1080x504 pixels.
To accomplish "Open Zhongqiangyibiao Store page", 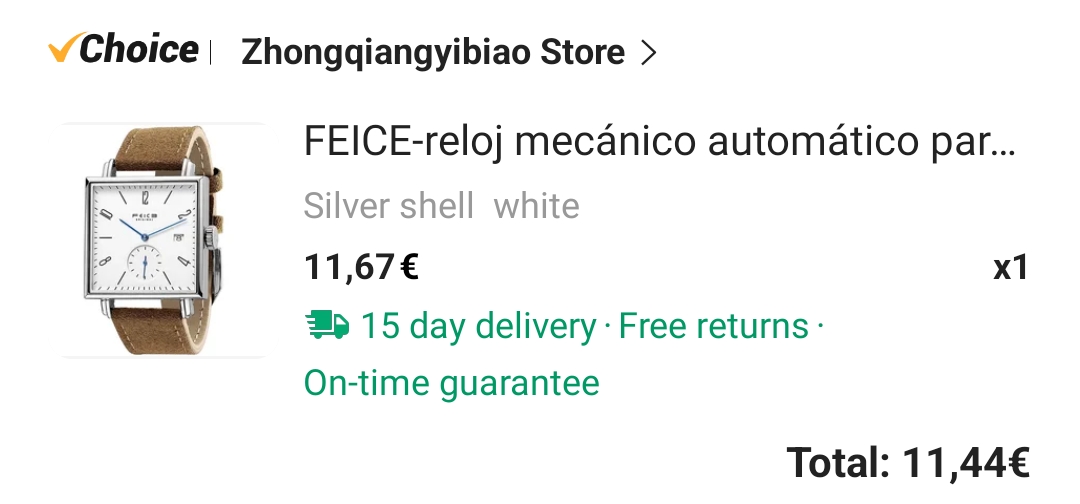I will (x=447, y=52).
